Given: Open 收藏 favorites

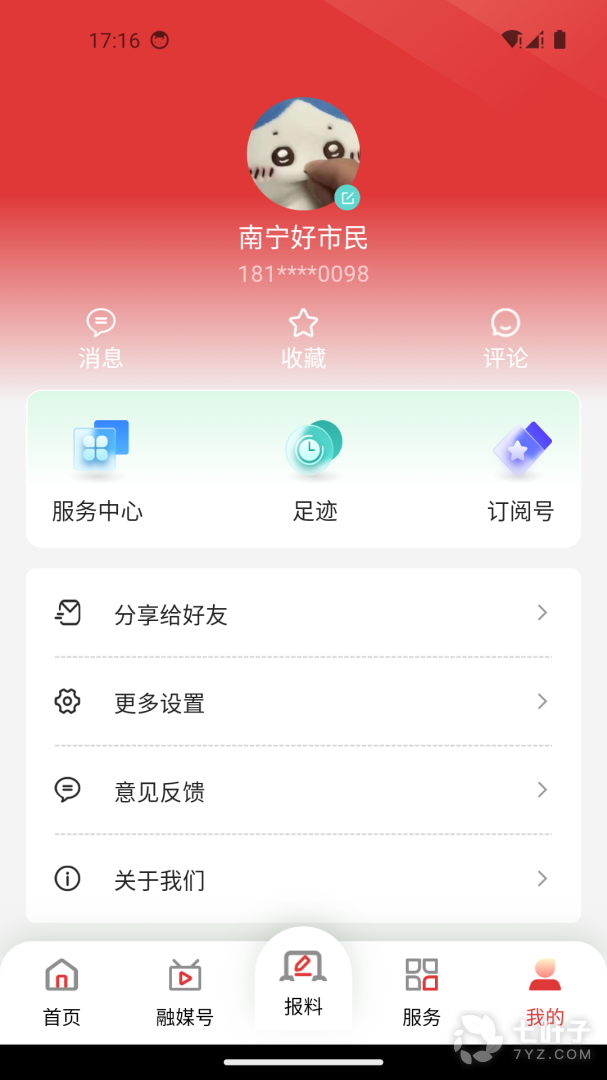Looking at the screenshot, I should [x=303, y=339].
